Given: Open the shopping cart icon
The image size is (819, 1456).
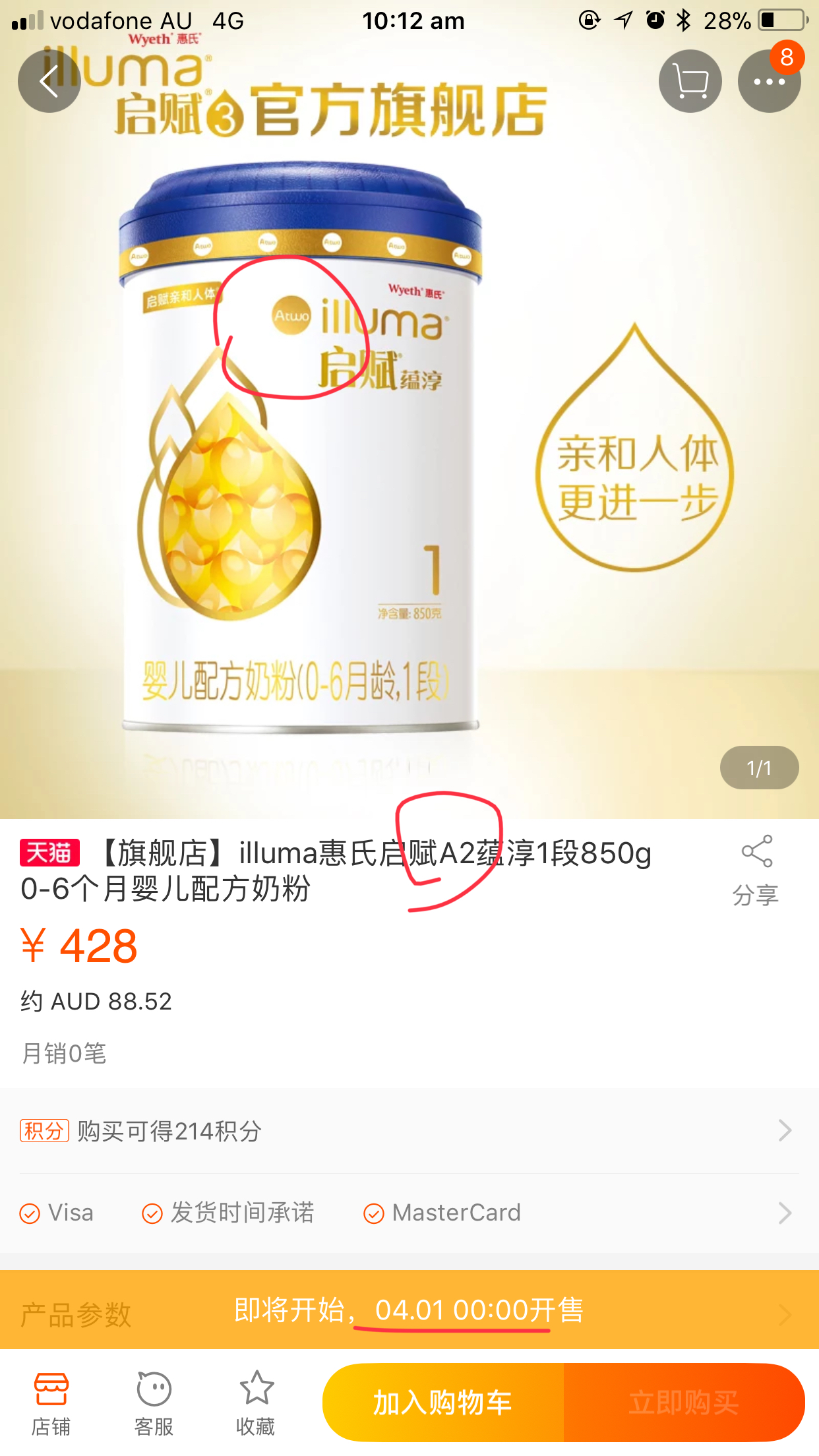Looking at the screenshot, I should [x=690, y=82].
